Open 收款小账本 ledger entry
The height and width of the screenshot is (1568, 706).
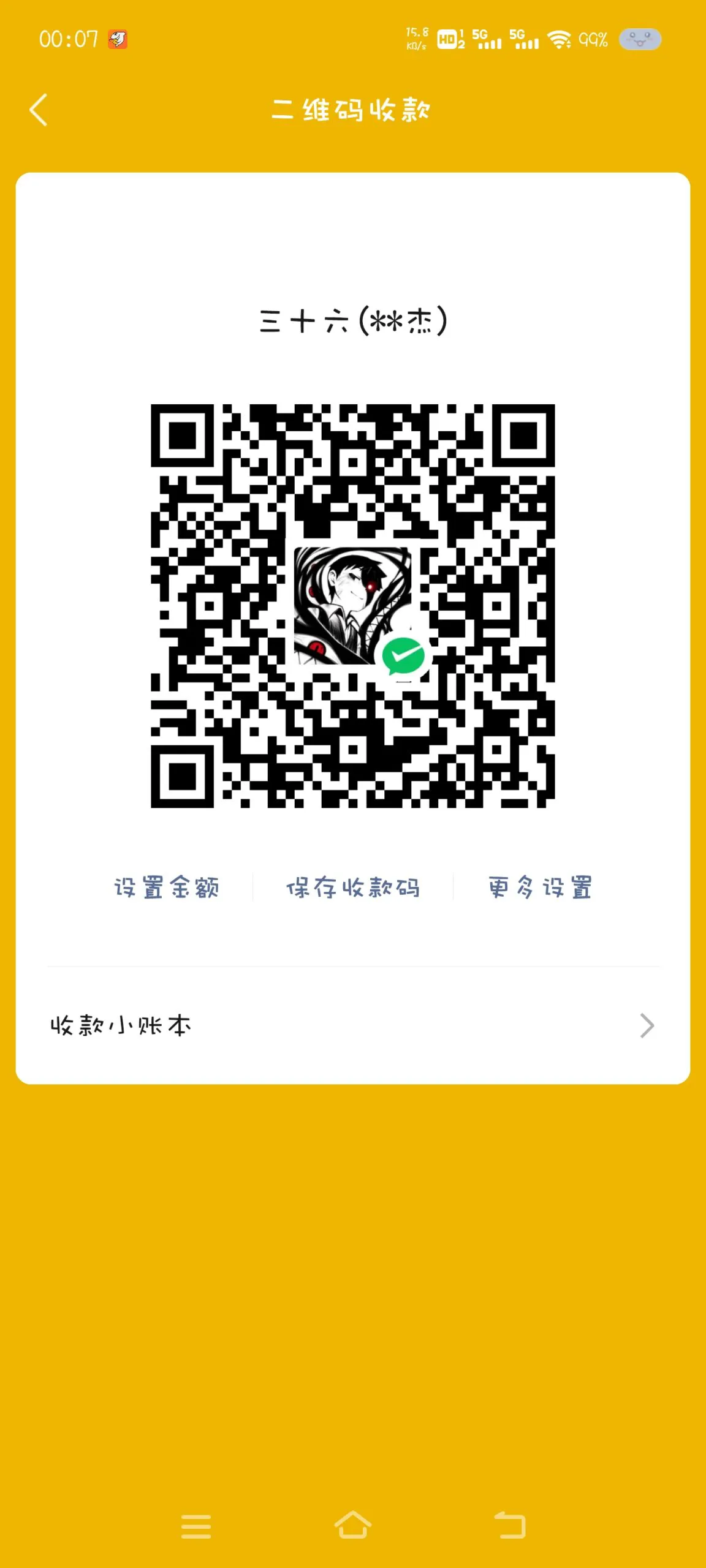[x=120, y=1025]
